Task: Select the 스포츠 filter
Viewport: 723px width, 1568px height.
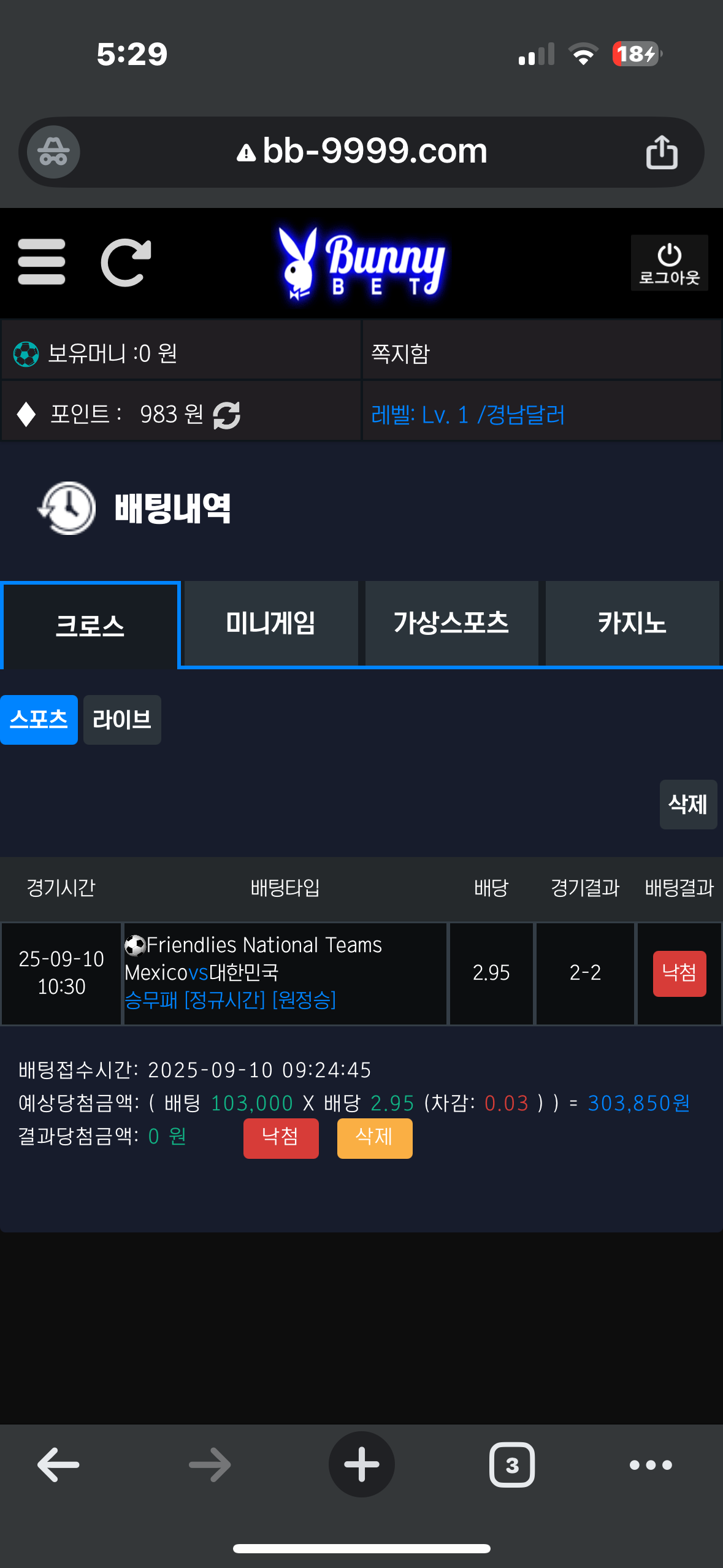Action: click(x=39, y=720)
